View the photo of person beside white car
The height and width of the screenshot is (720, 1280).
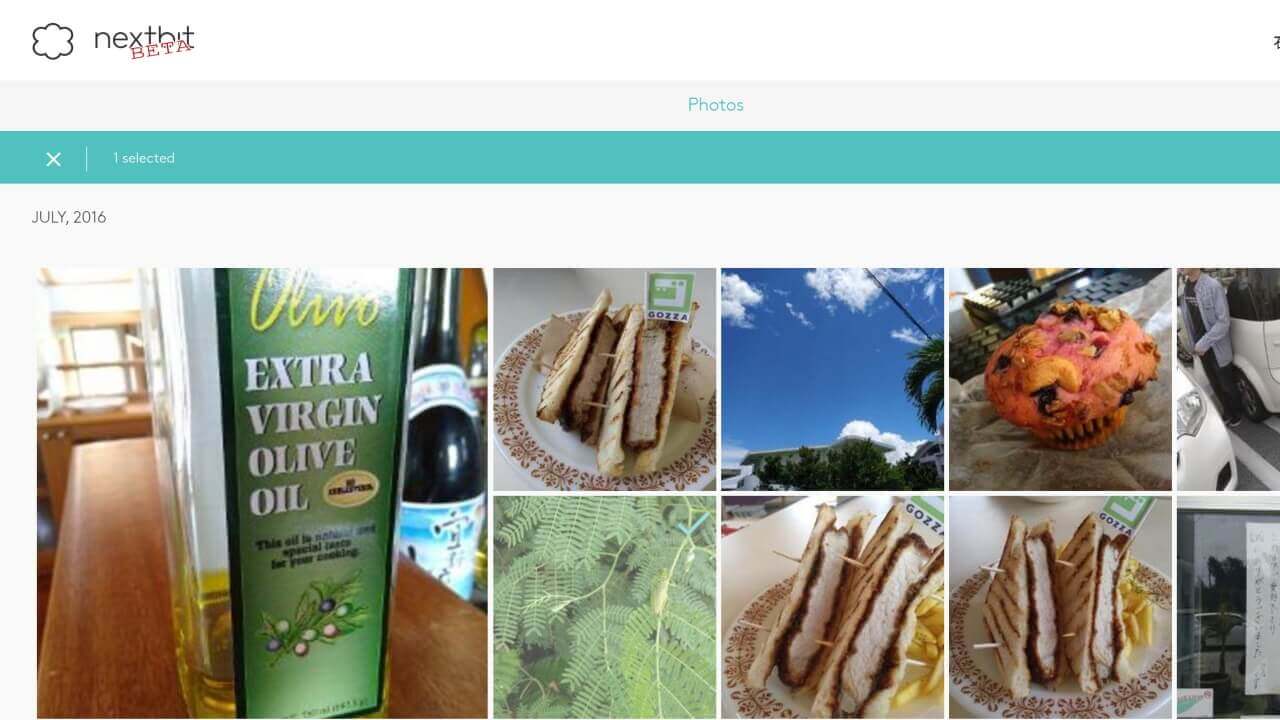(x=1229, y=379)
